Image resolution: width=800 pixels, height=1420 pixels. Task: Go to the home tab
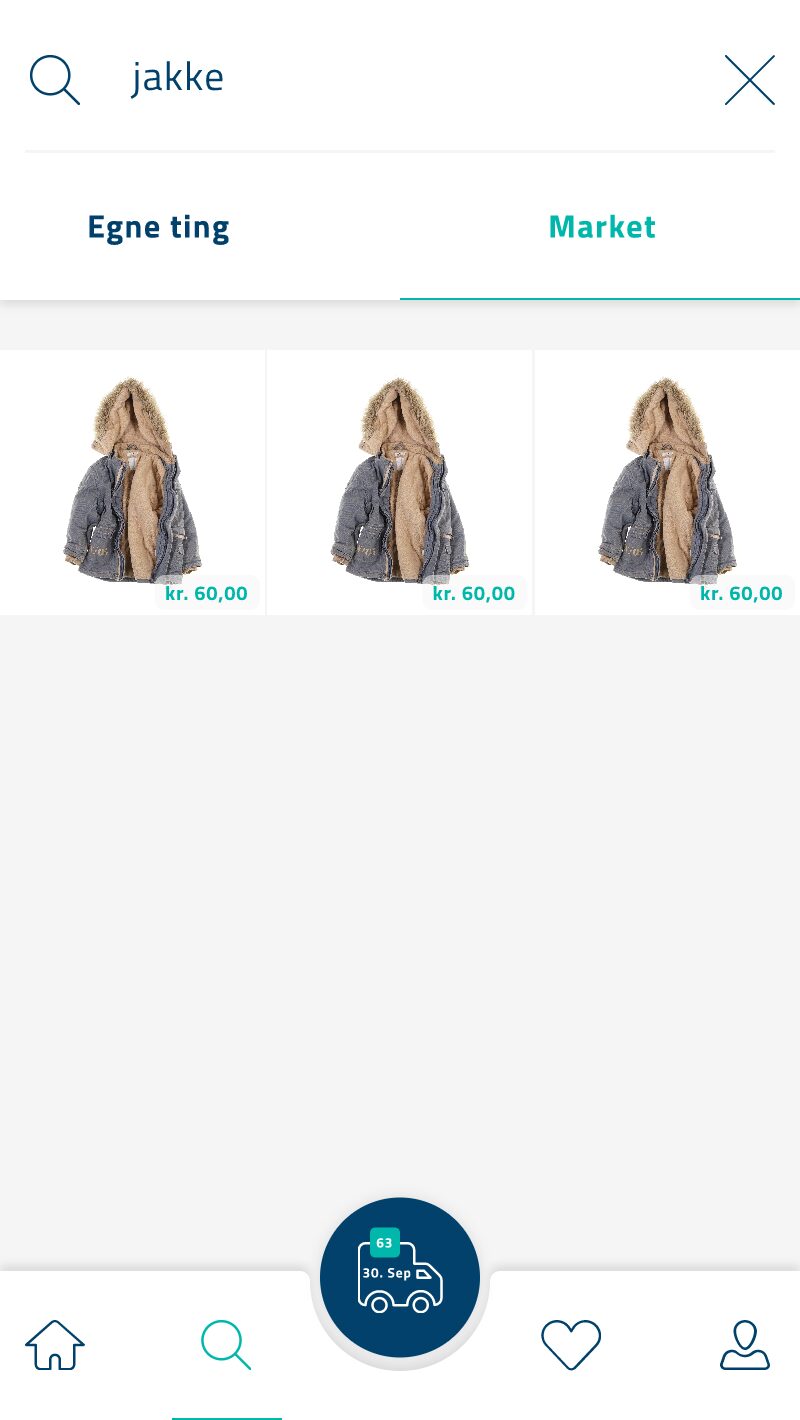tap(55, 1345)
